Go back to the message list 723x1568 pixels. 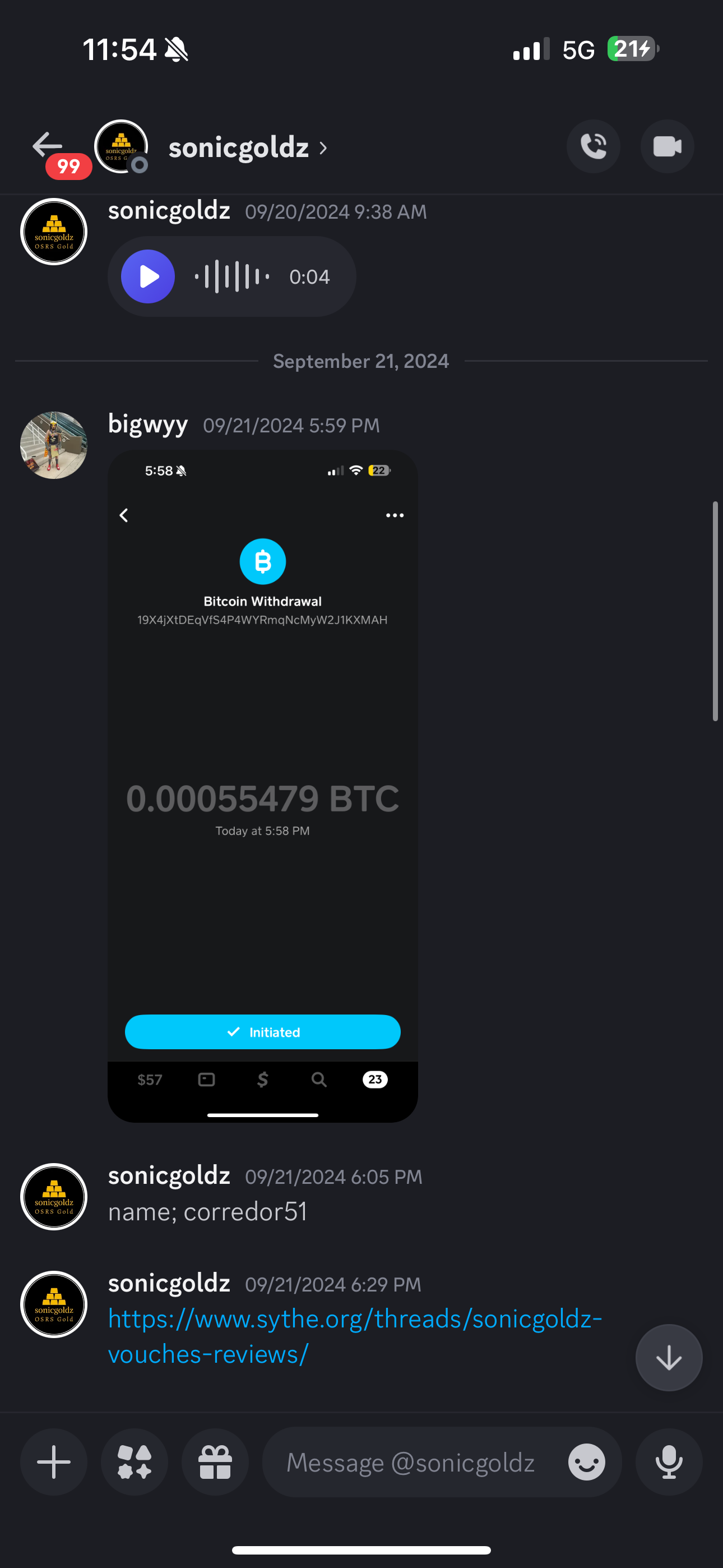(48, 145)
